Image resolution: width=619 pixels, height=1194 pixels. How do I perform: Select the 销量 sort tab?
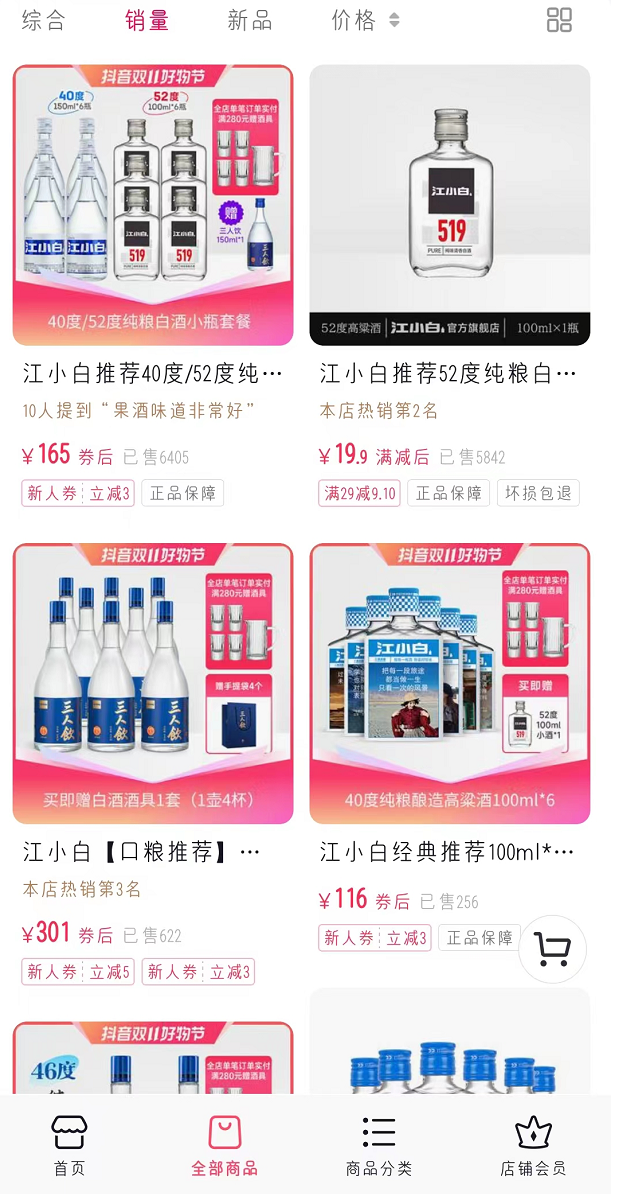(x=146, y=20)
